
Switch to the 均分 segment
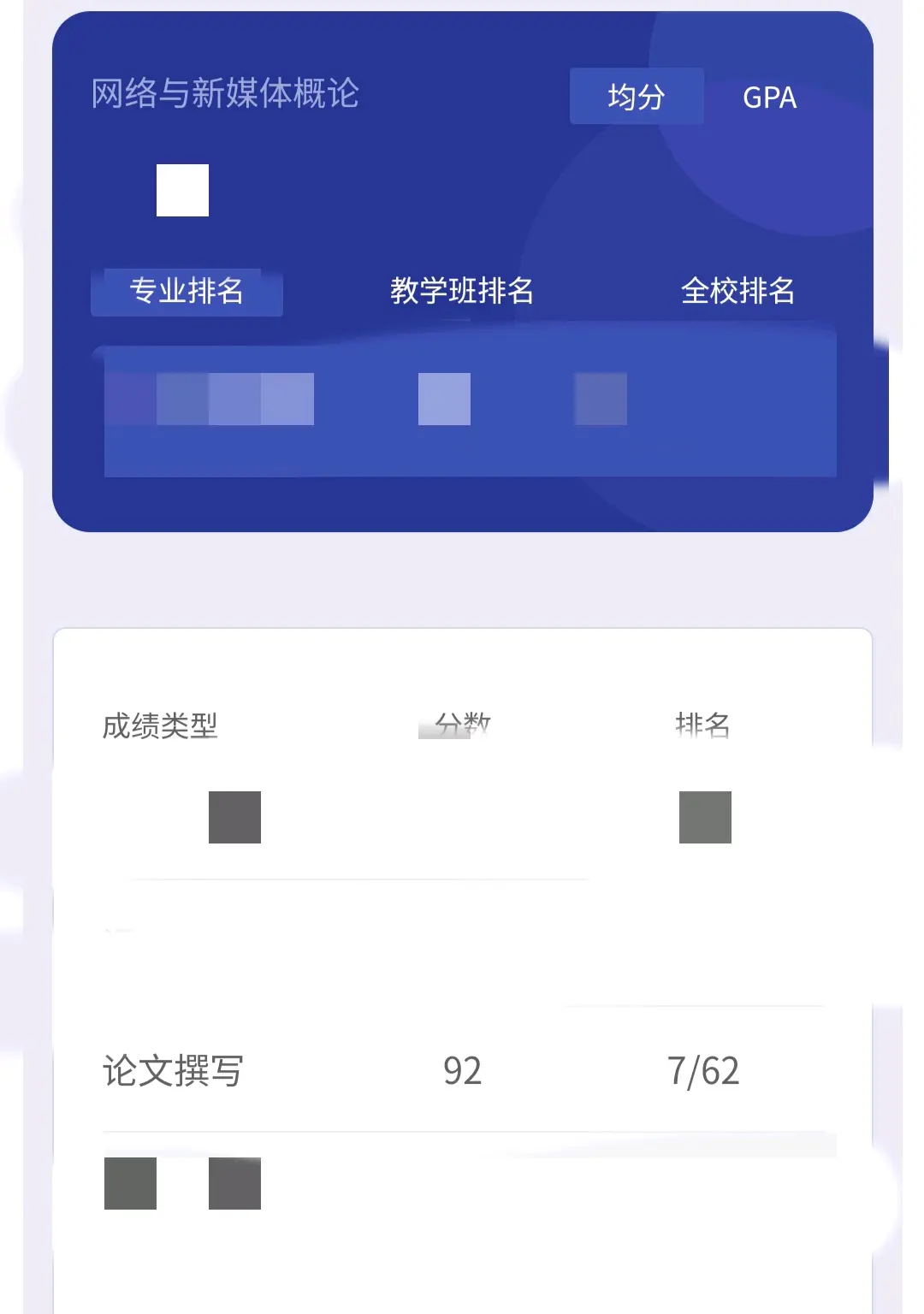tap(637, 97)
